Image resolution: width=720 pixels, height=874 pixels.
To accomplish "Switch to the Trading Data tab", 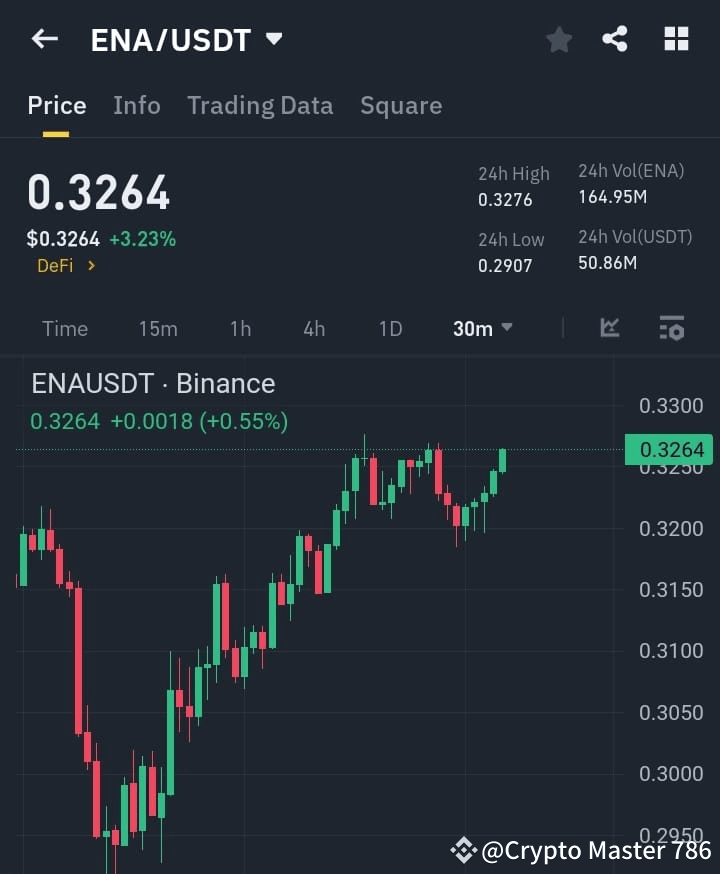I will pos(260,105).
